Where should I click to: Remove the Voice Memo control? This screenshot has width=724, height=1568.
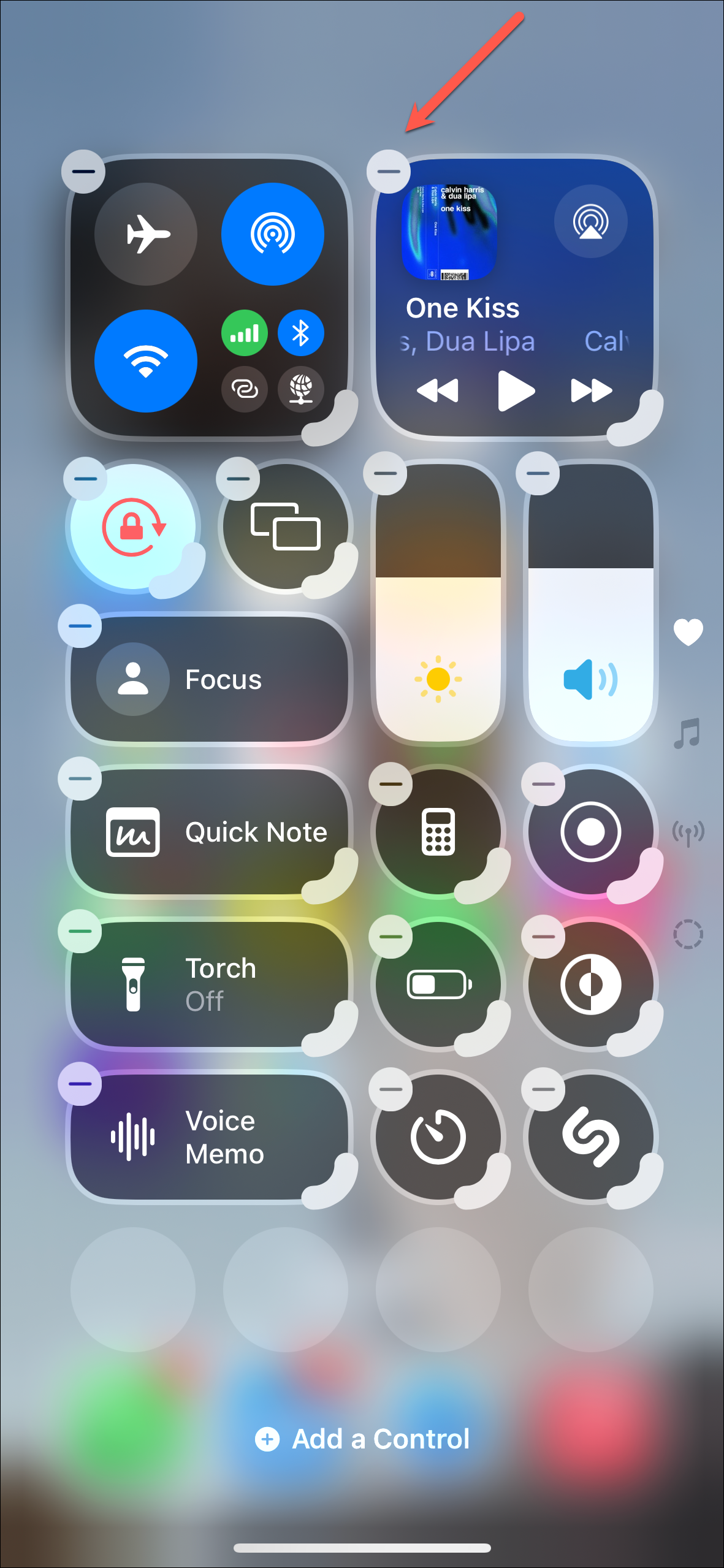(80, 1084)
